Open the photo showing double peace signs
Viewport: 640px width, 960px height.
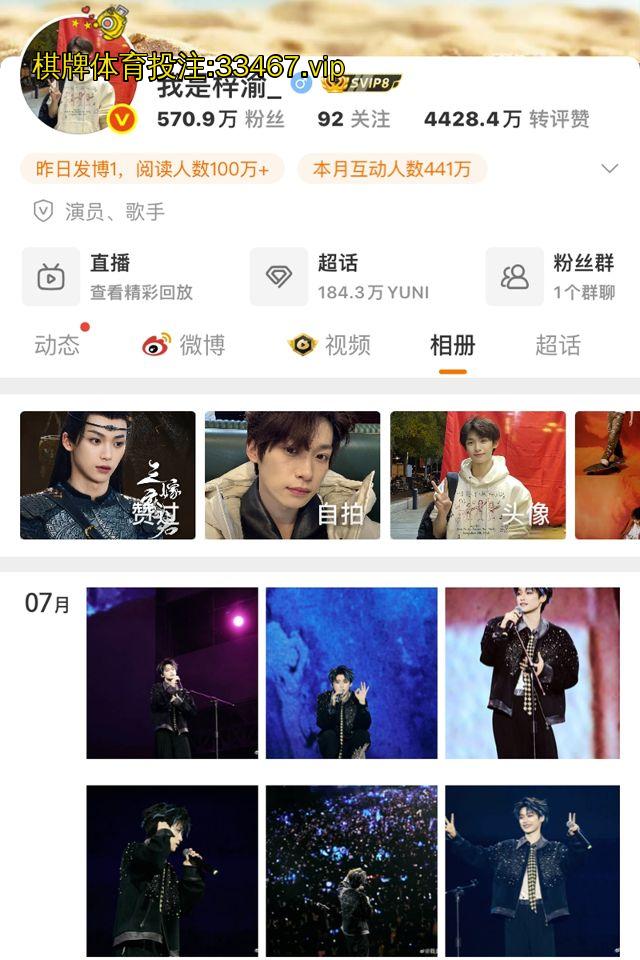pyautogui.click(x=532, y=870)
